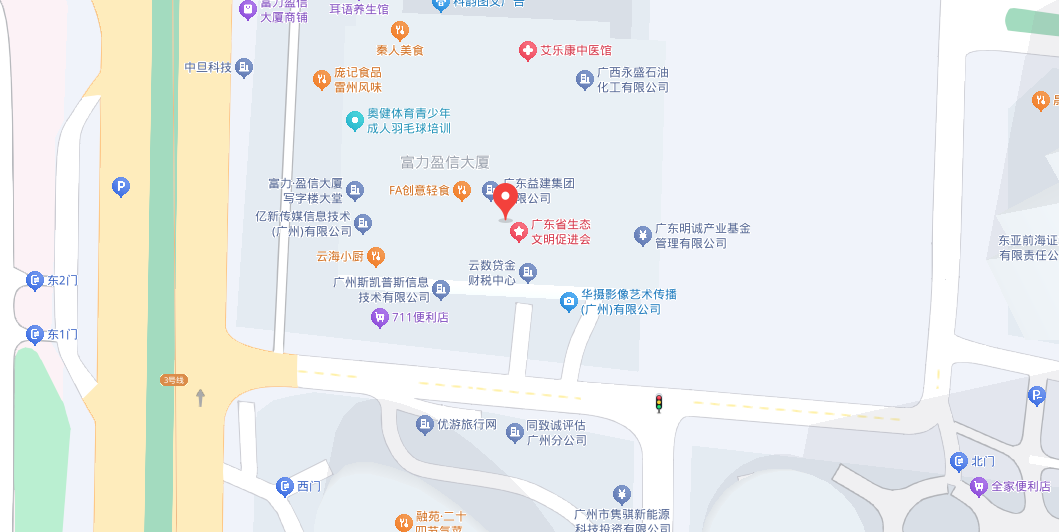Tap the 云海小厨 restaurant marker

click(375, 256)
